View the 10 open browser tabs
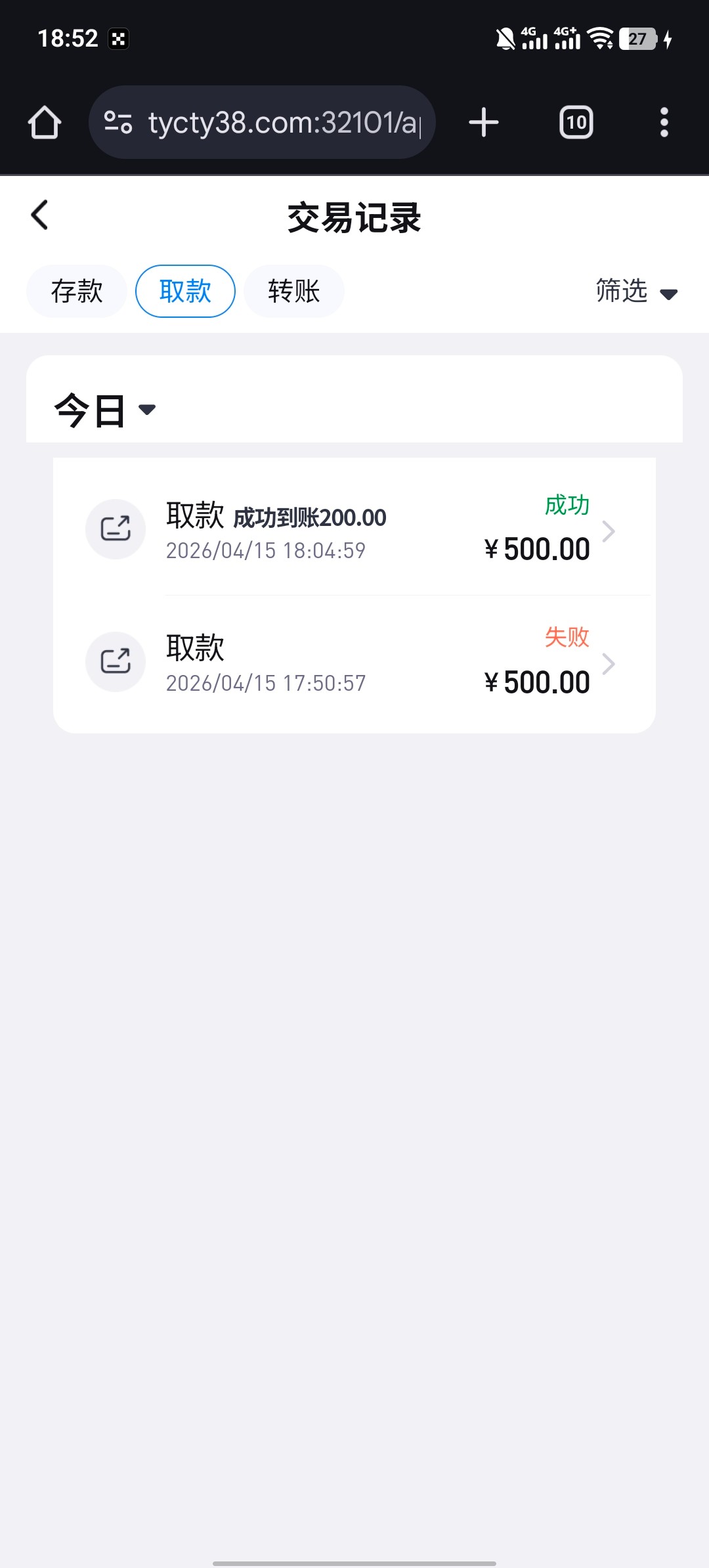709x1568 pixels. 576,123
